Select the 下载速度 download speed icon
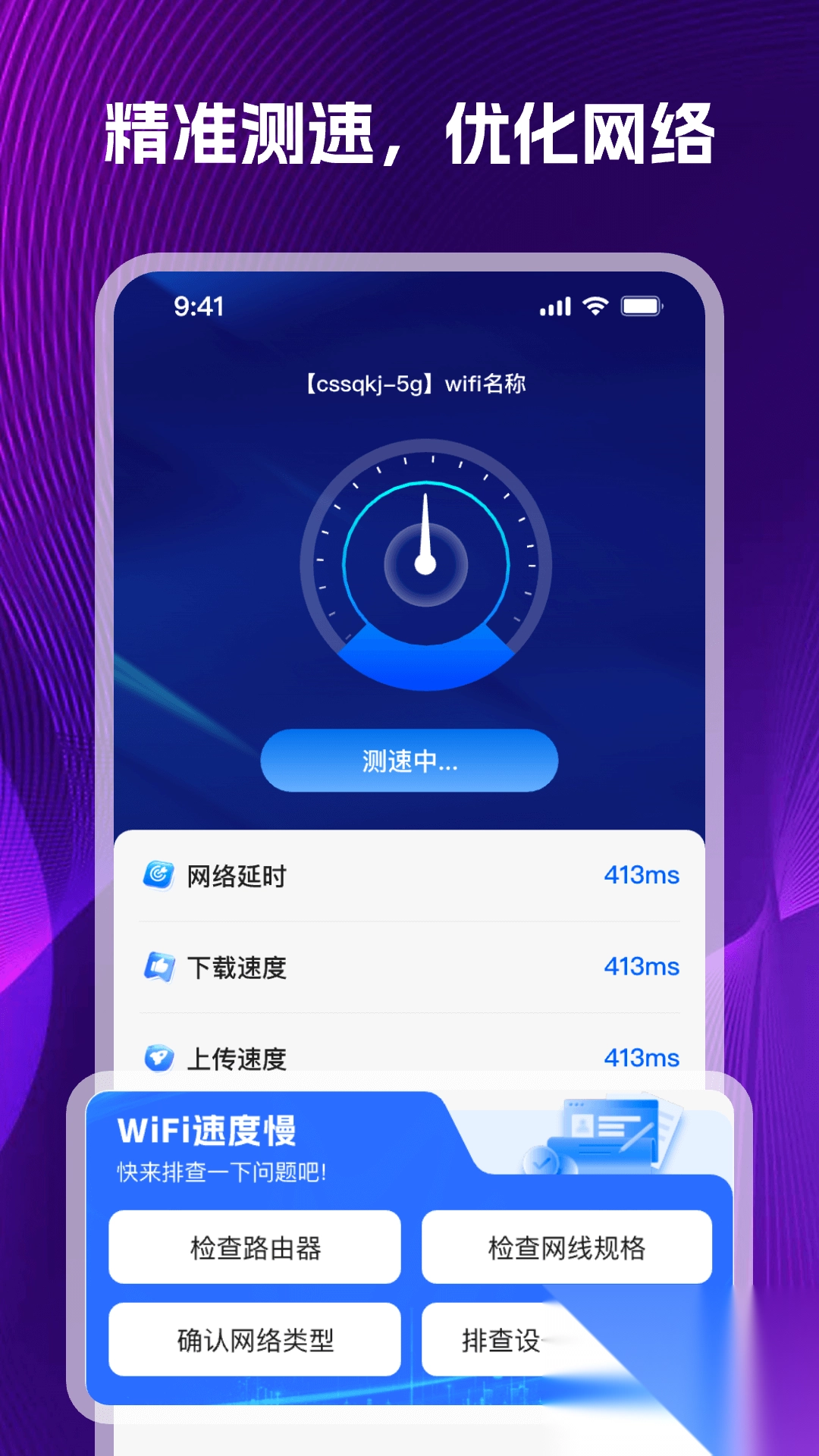819x1456 pixels. tap(159, 967)
